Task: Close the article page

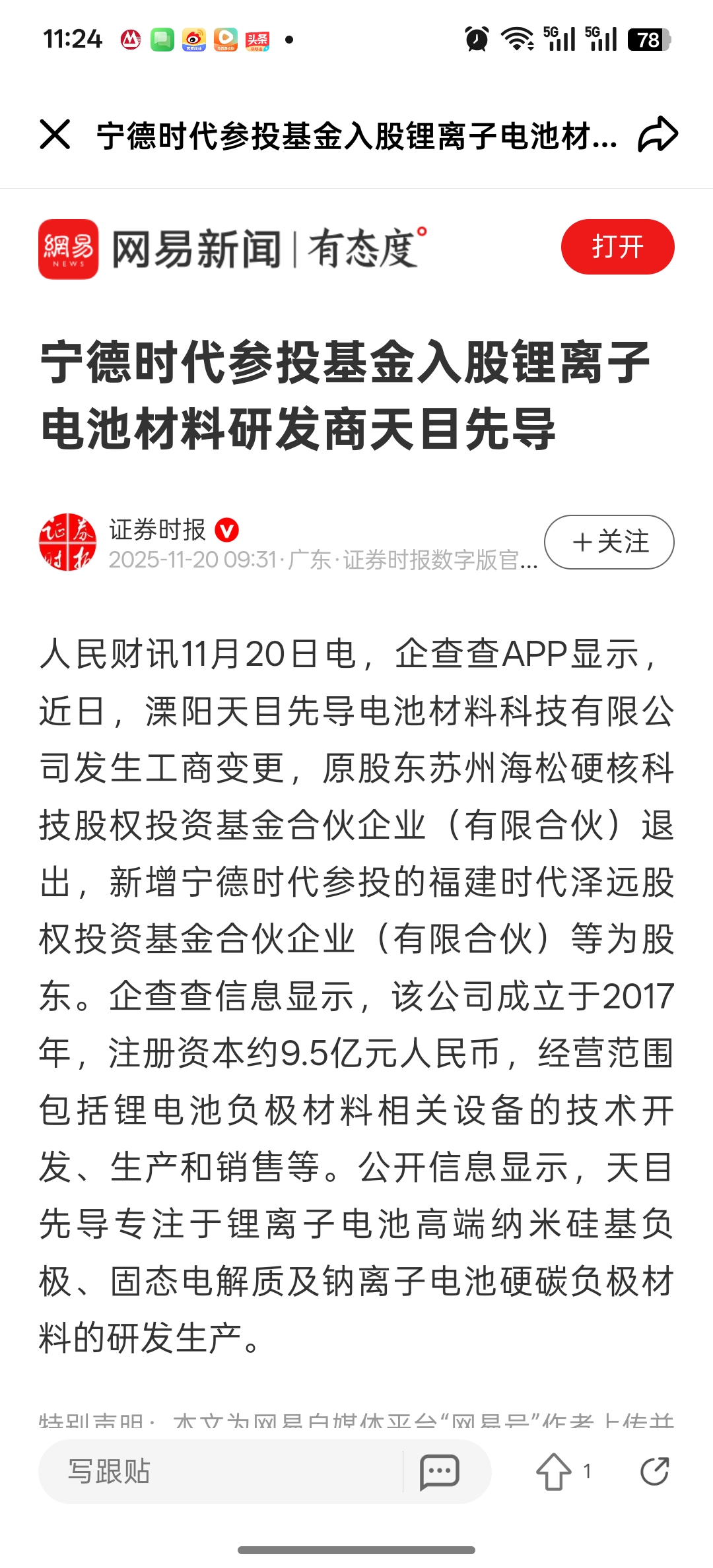Action: point(55,135)
